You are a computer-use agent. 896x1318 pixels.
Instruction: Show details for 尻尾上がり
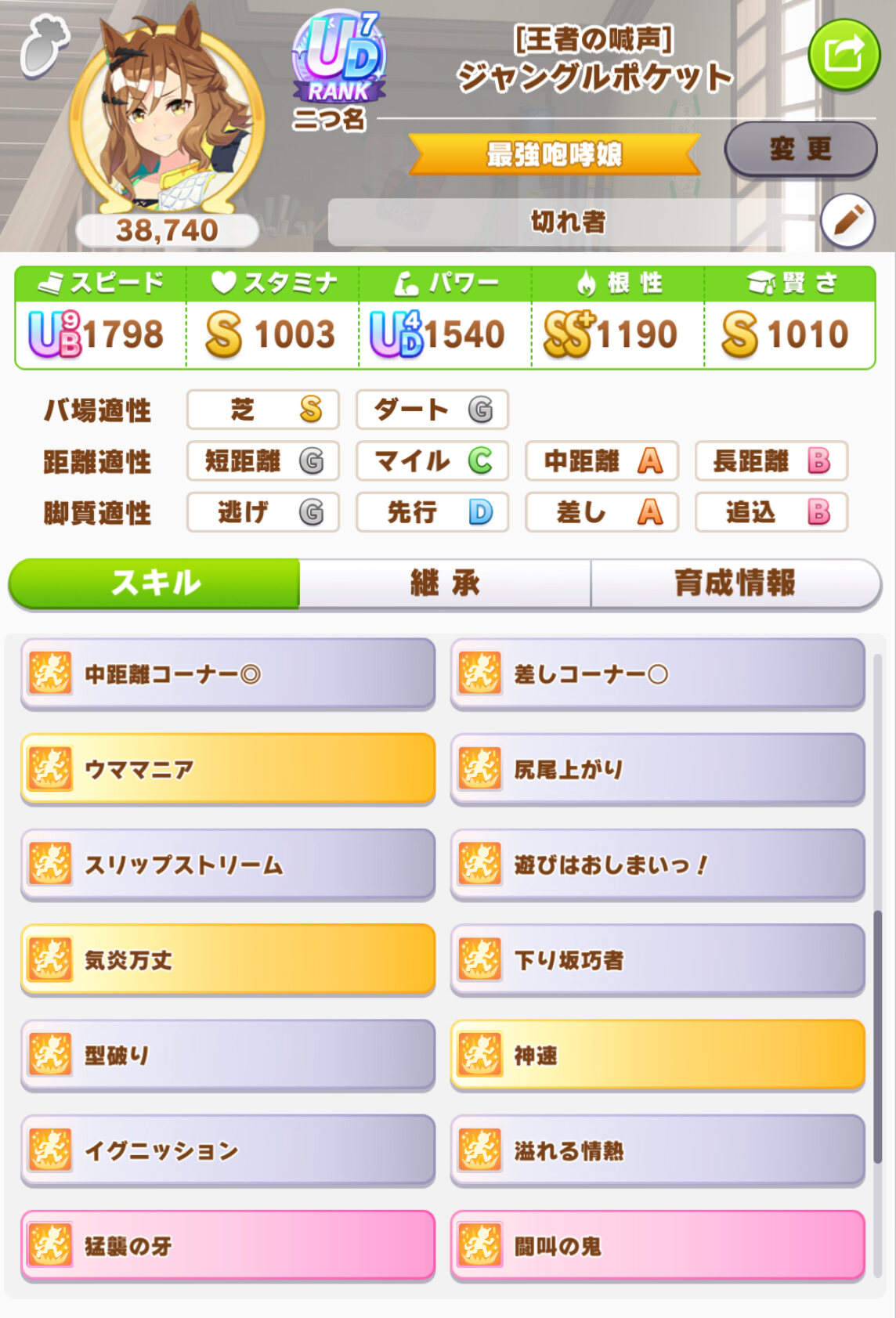[657, 769]
